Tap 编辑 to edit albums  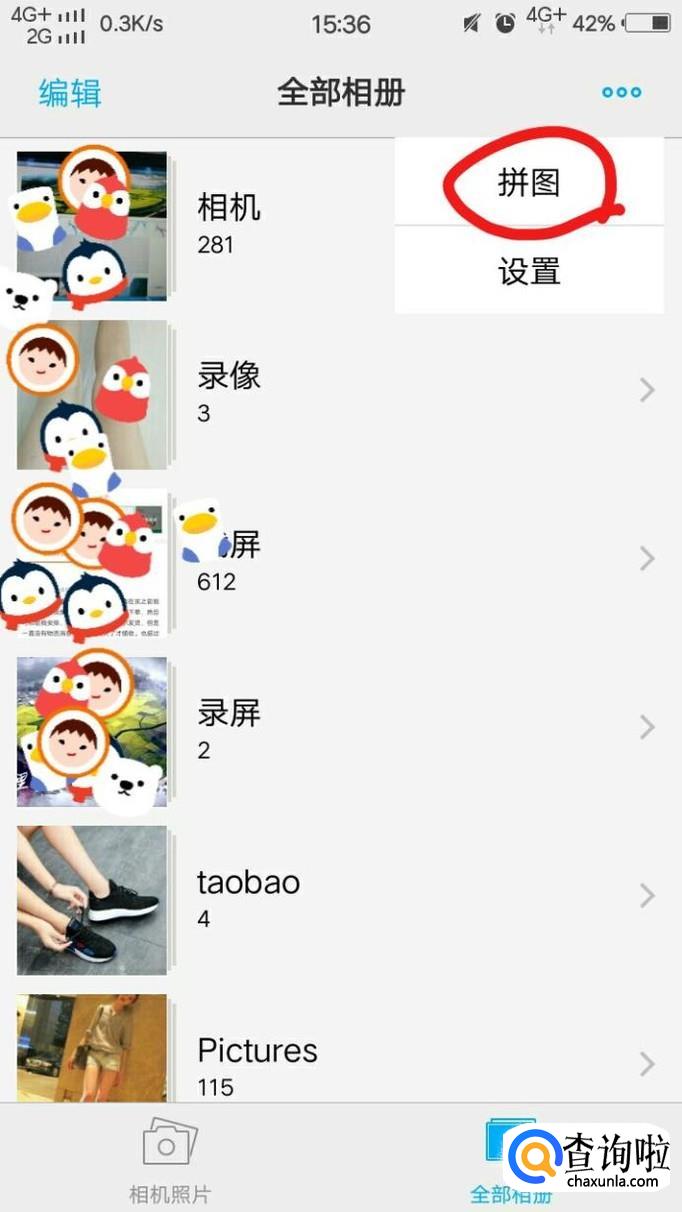[70, 93]
